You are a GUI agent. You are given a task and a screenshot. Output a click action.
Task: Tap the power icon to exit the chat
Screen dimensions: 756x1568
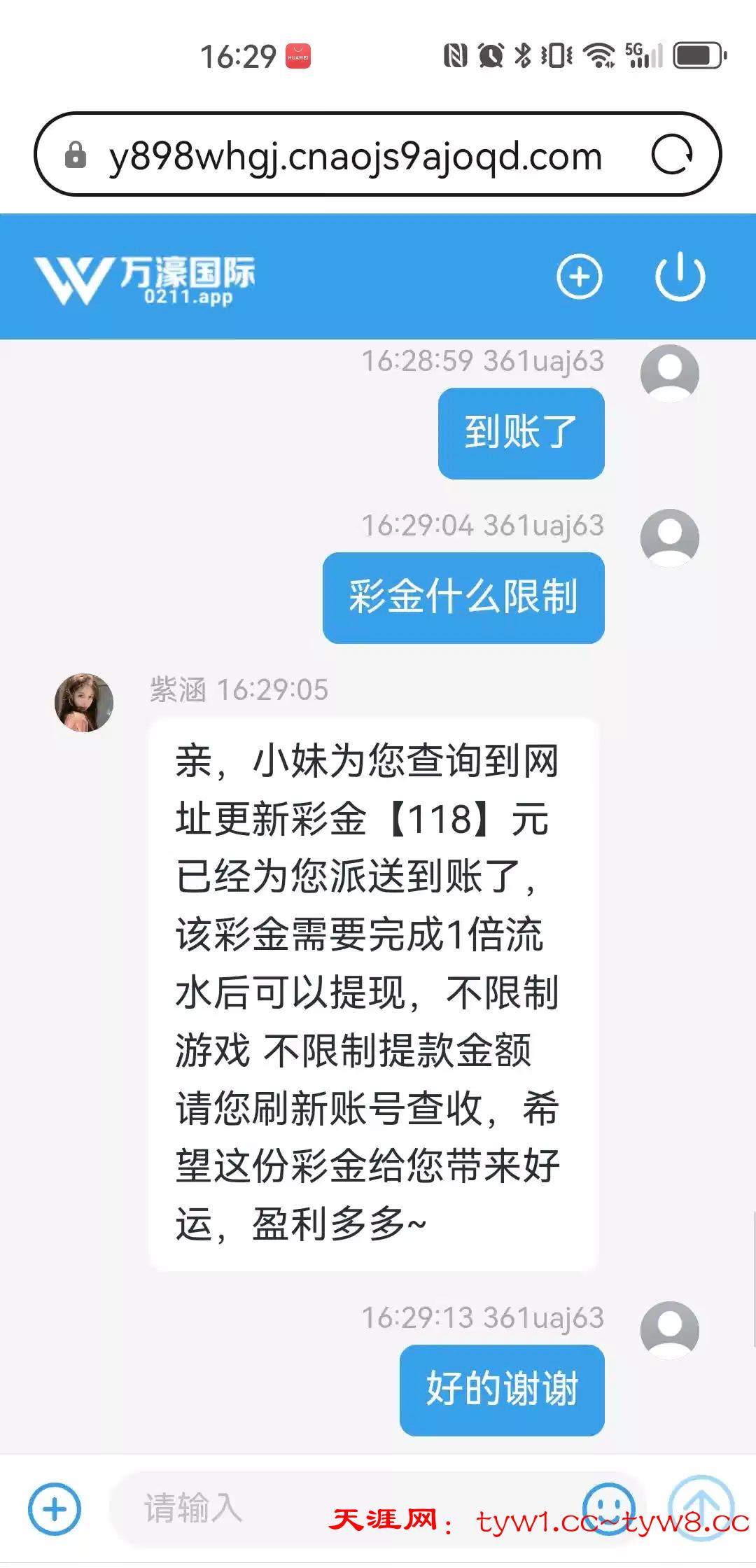(x=680, y=276)
